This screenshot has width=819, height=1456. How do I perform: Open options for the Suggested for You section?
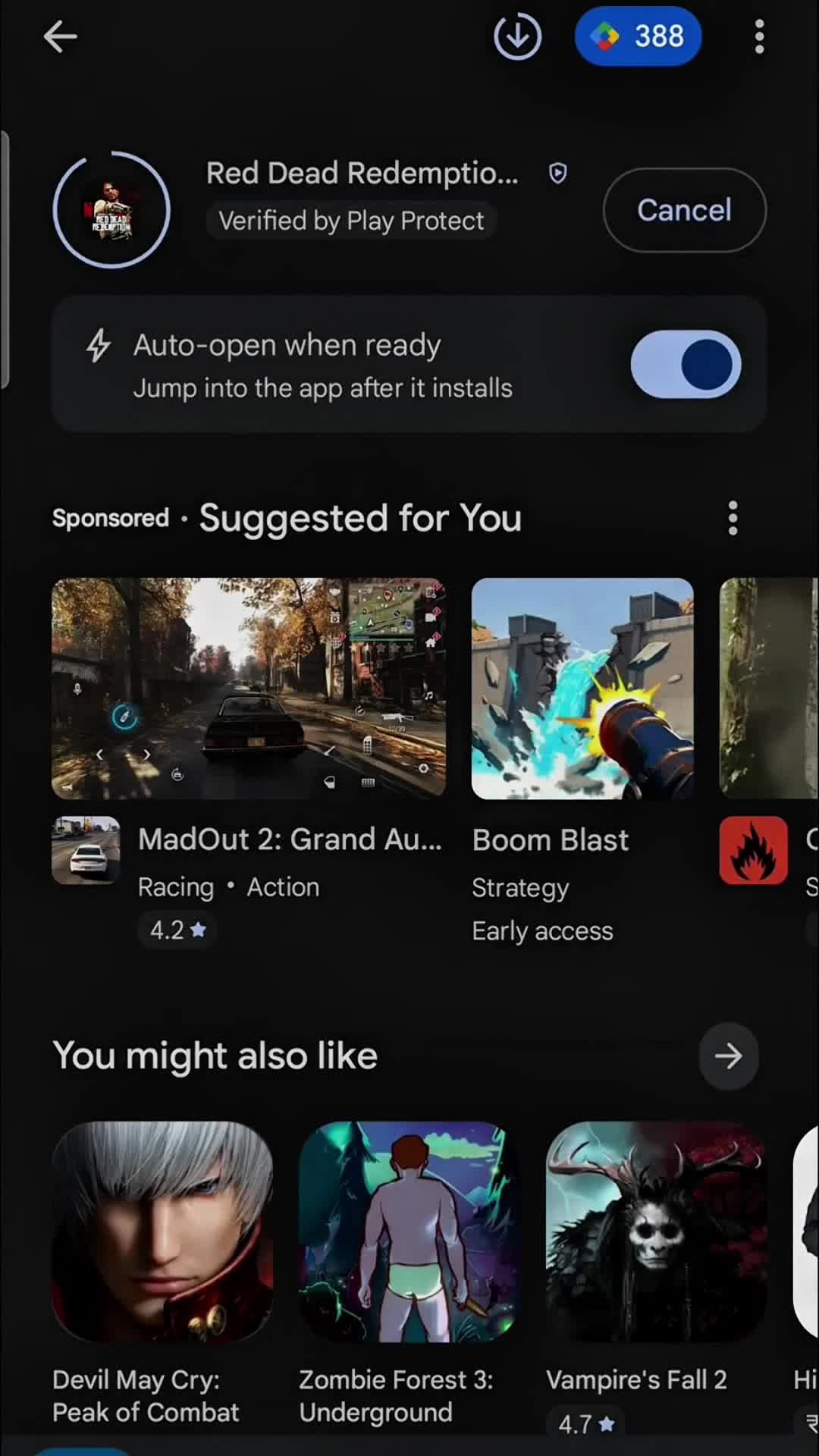point(733,518)
